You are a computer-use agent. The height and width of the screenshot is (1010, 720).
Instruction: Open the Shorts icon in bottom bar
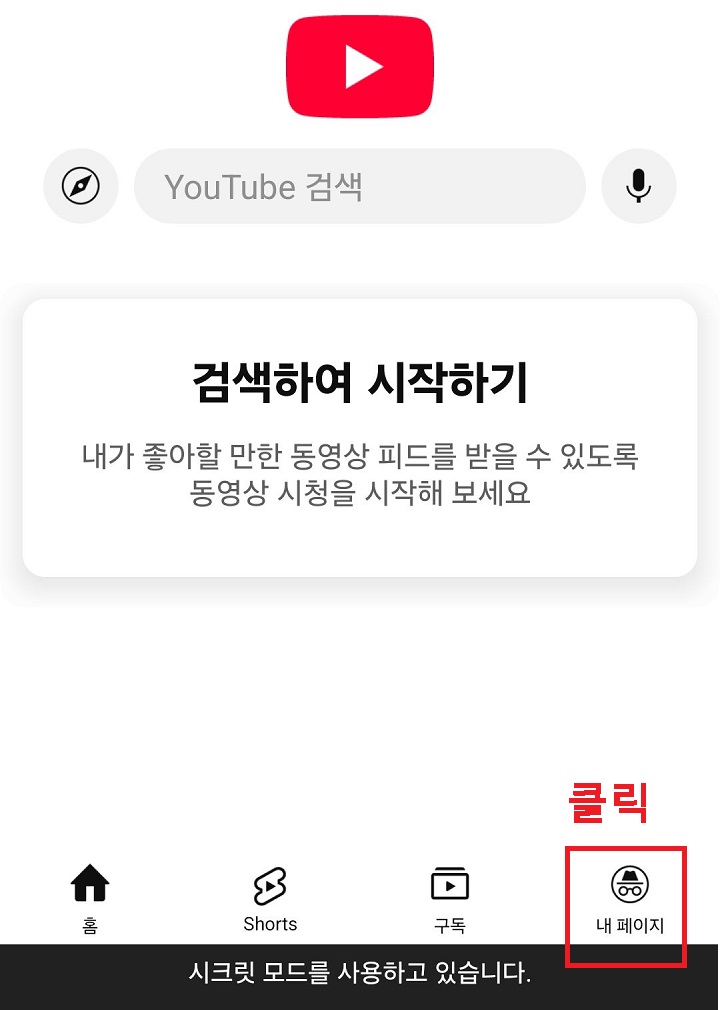(x=269, y=883)
